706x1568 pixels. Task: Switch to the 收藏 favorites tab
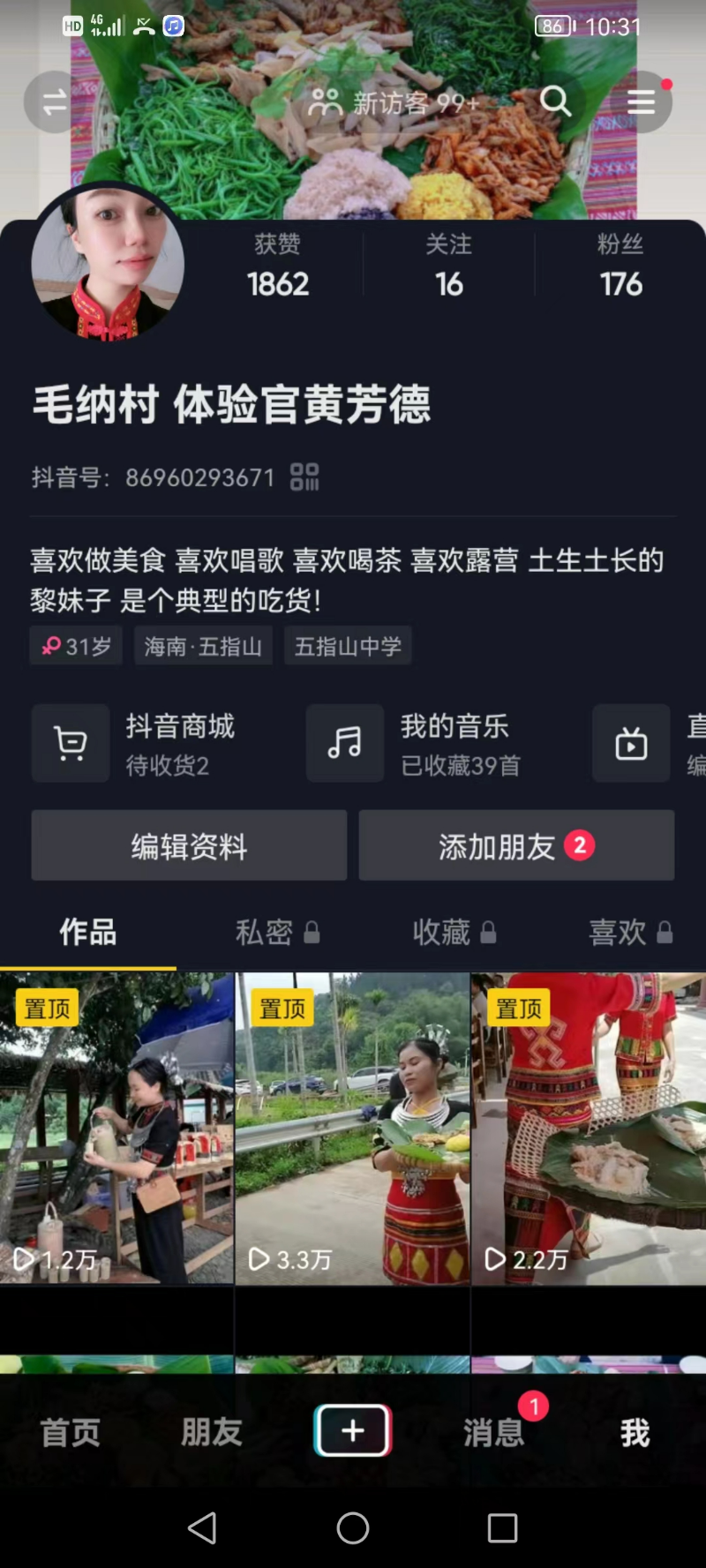point(454,932)
